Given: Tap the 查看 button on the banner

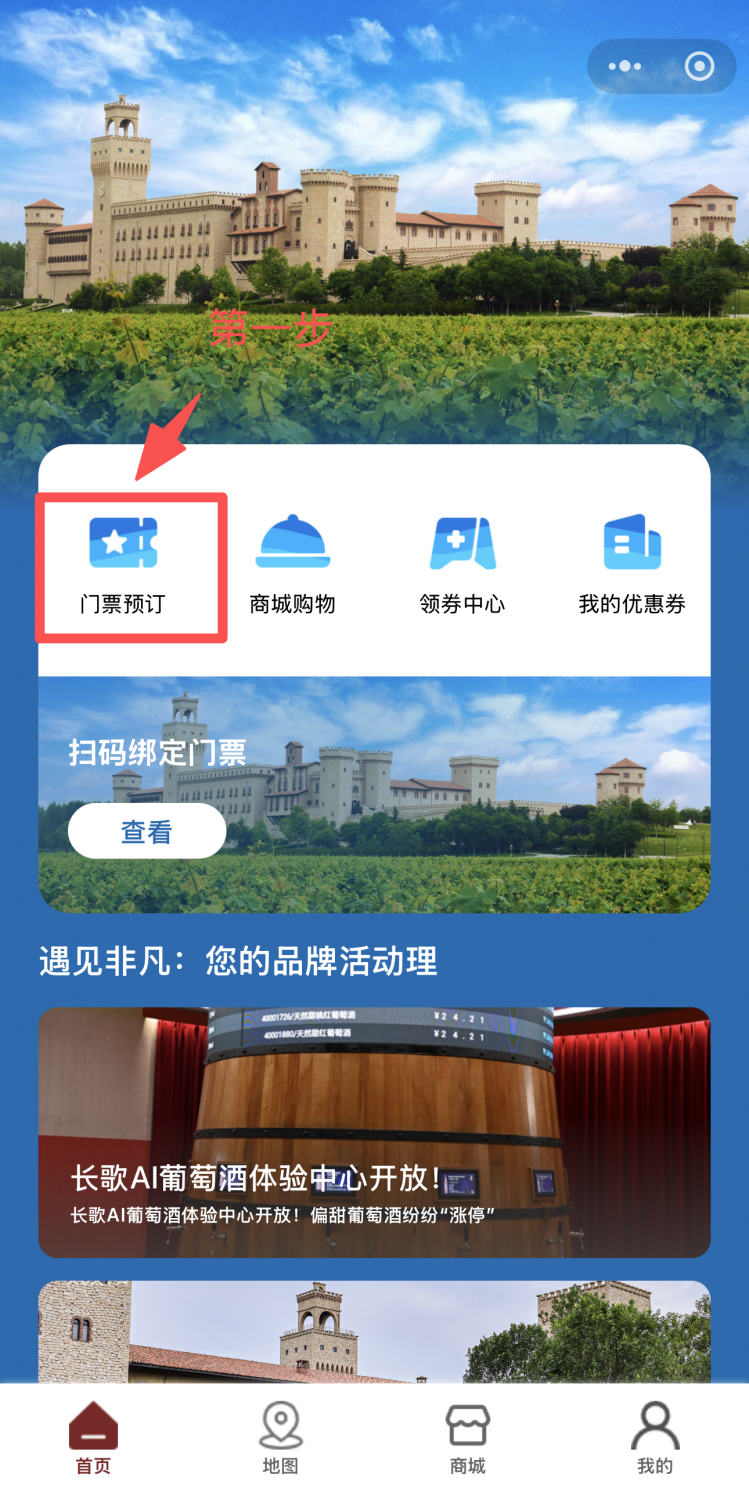Looking at the screenshot, I should coord(147,831).
